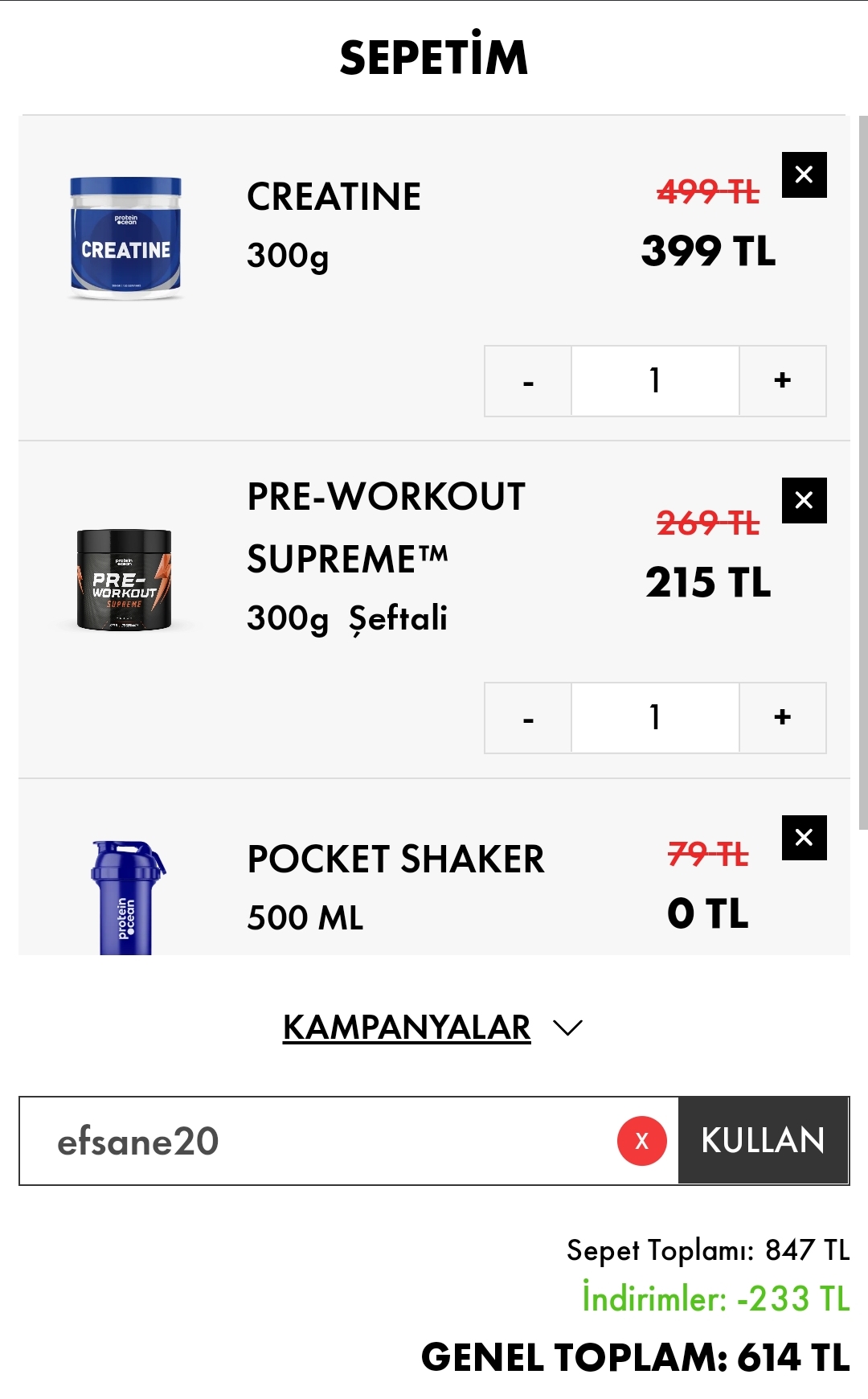This screenshot has width=868, height=1399.
Task: Expand the Kampanyalar section
Action: coord(432,1028)
